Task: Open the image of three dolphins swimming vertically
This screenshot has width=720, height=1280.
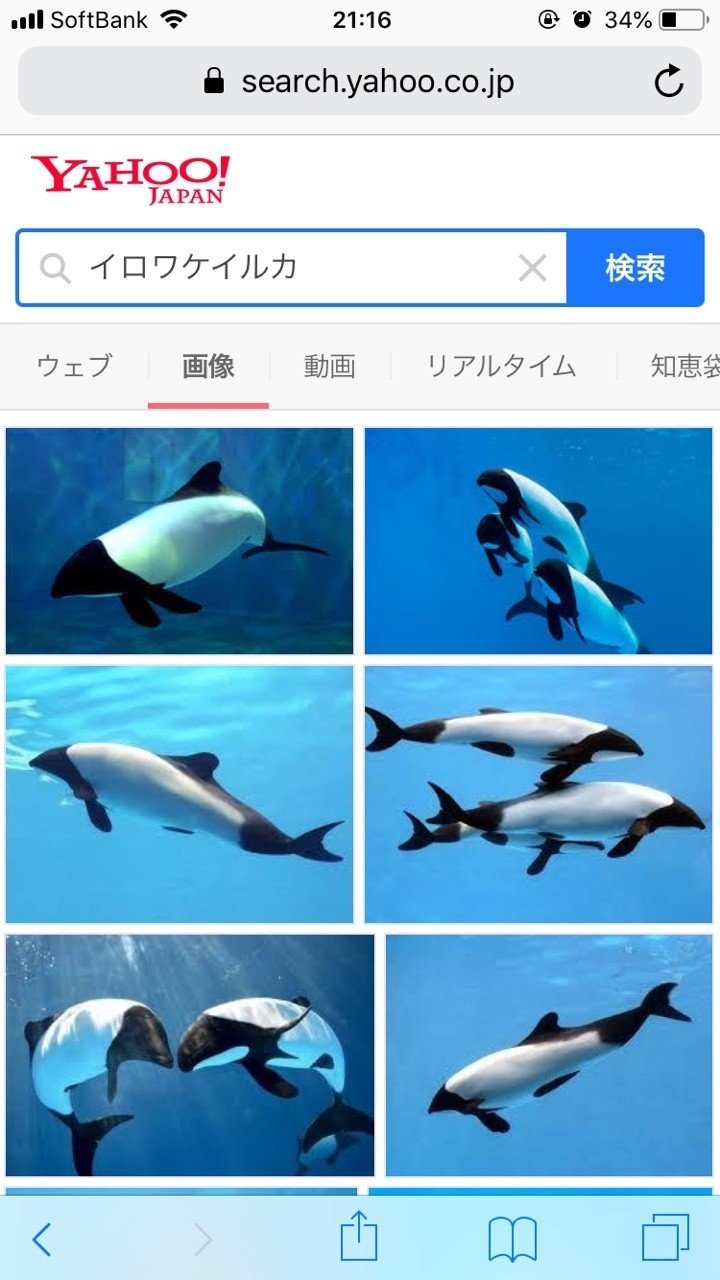Action: [538, 541]
